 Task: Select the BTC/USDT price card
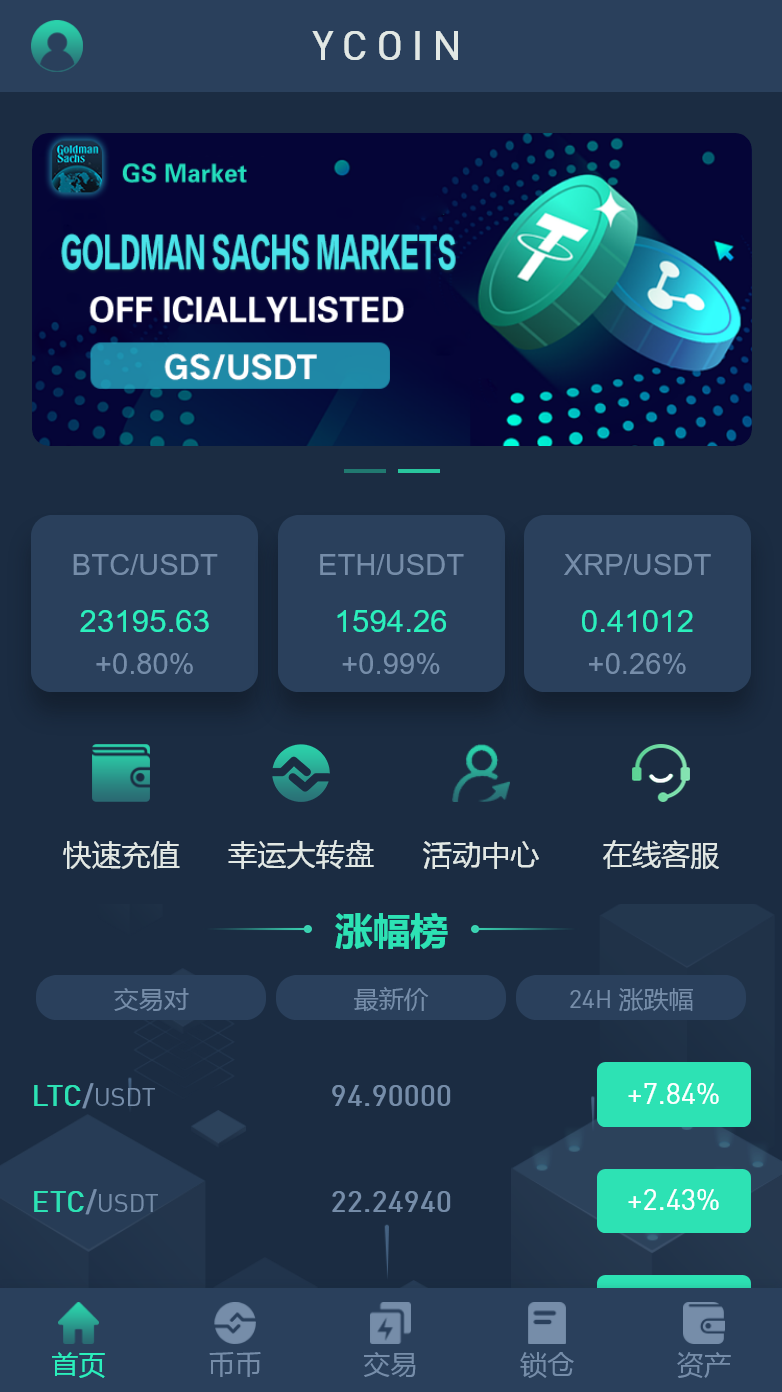pyautogui.click(x=144, y=604)
